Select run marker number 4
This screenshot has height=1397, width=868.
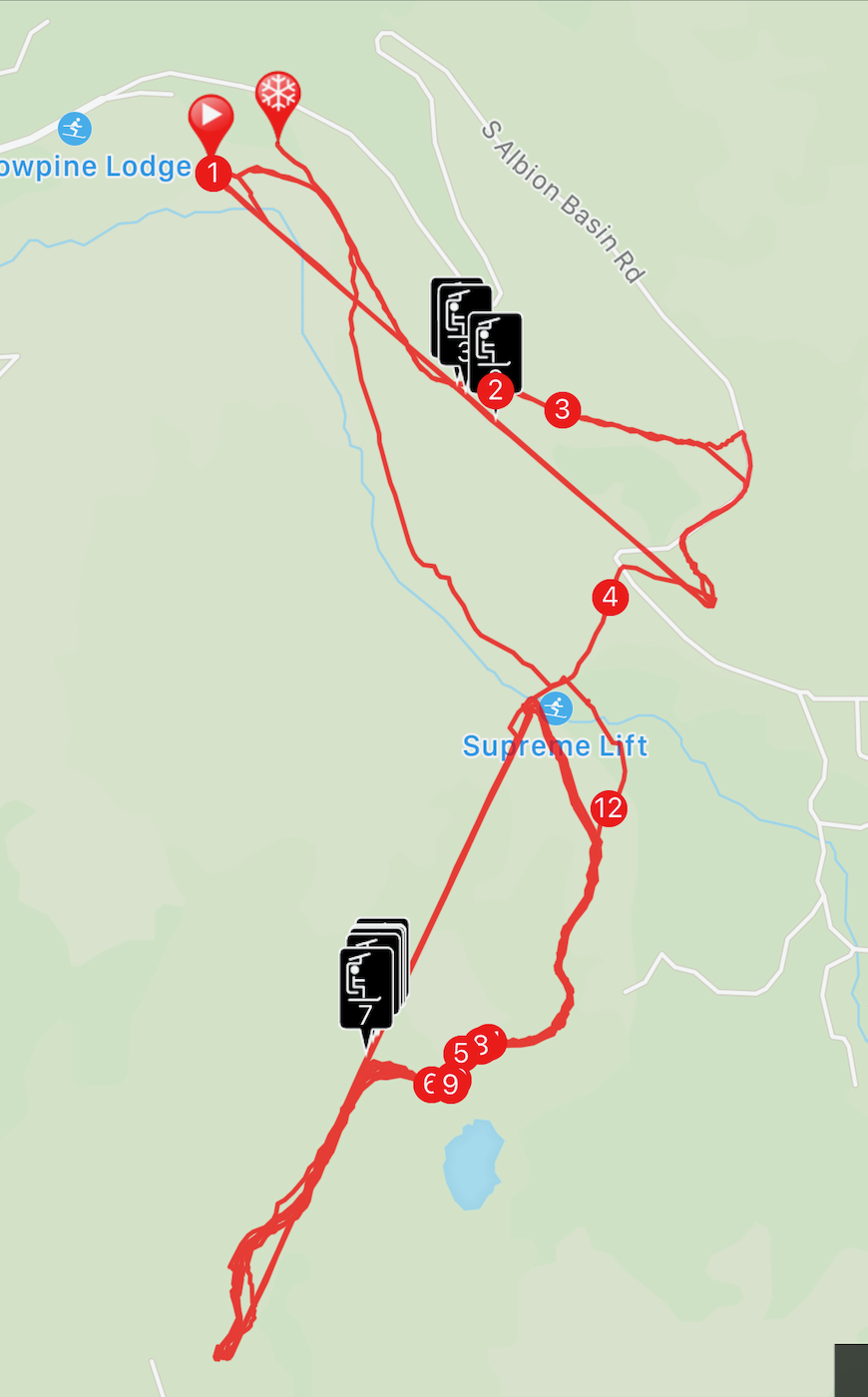coord(611,598)
